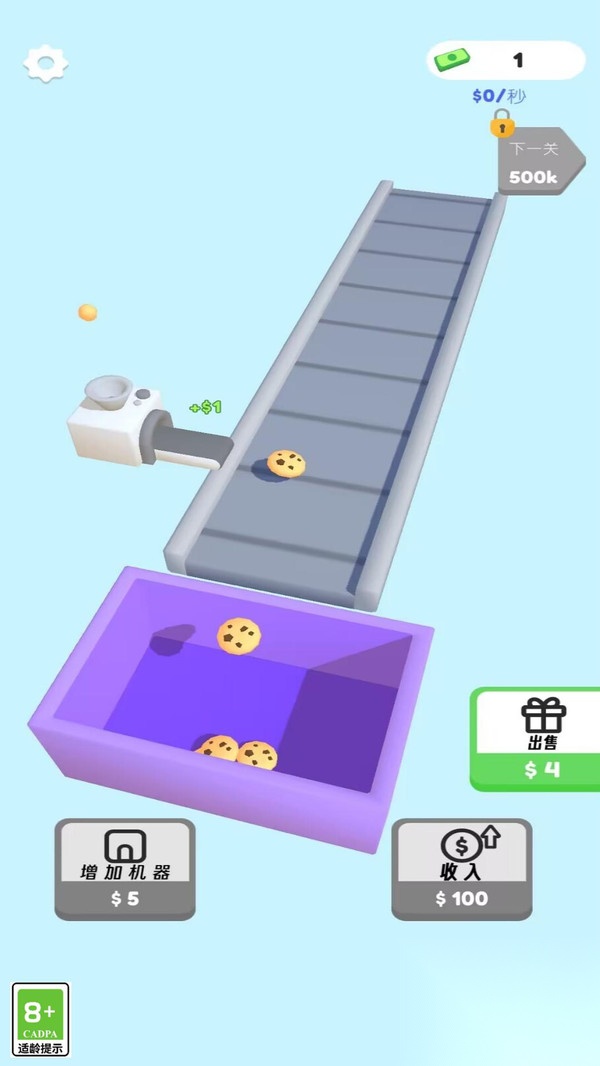Buy another machine for $5
This screenshot has height=1066, width=600.
tap(125, 868)
